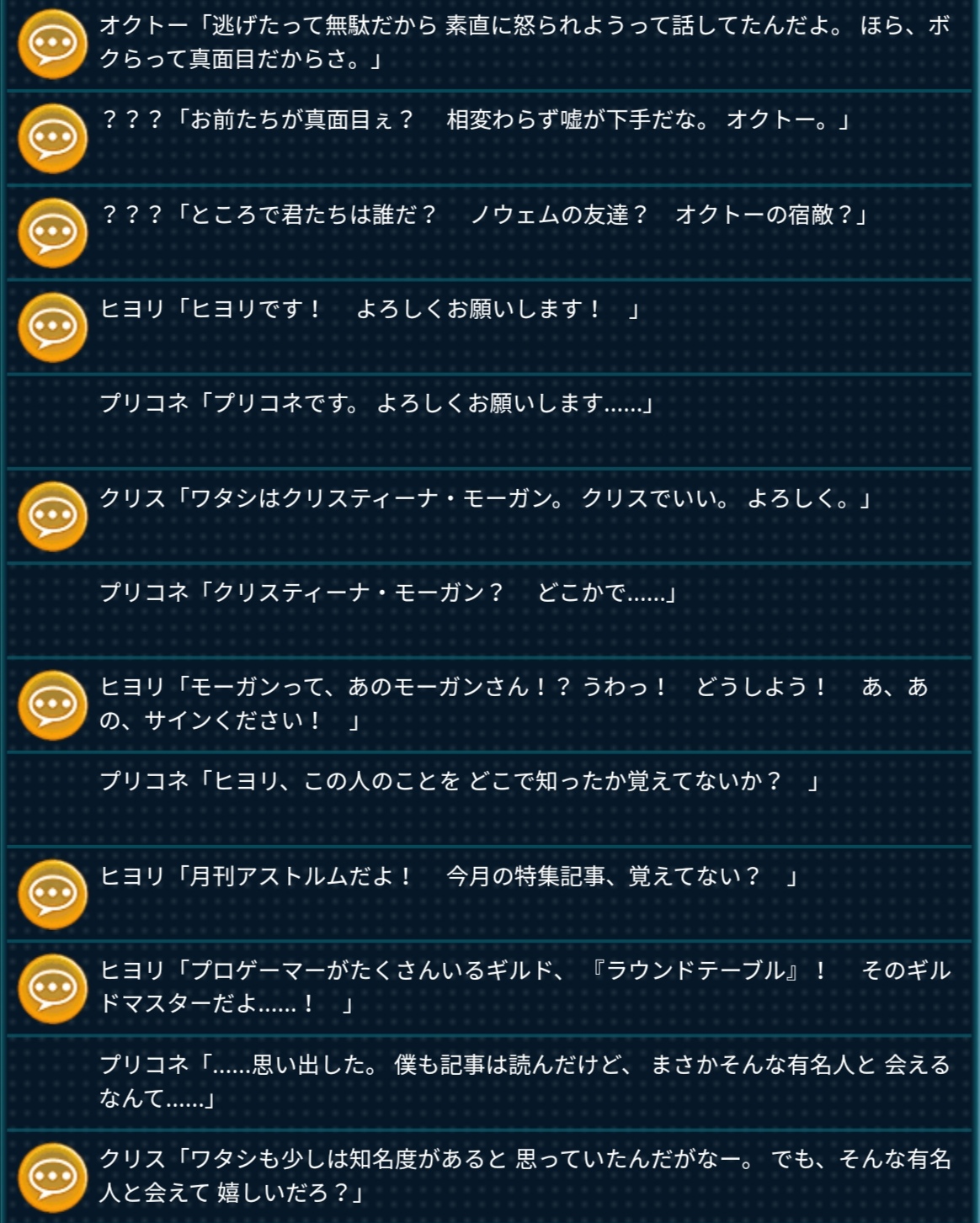Play ヒヨリ's 月刊アストルム line voice

pos(53,894)
